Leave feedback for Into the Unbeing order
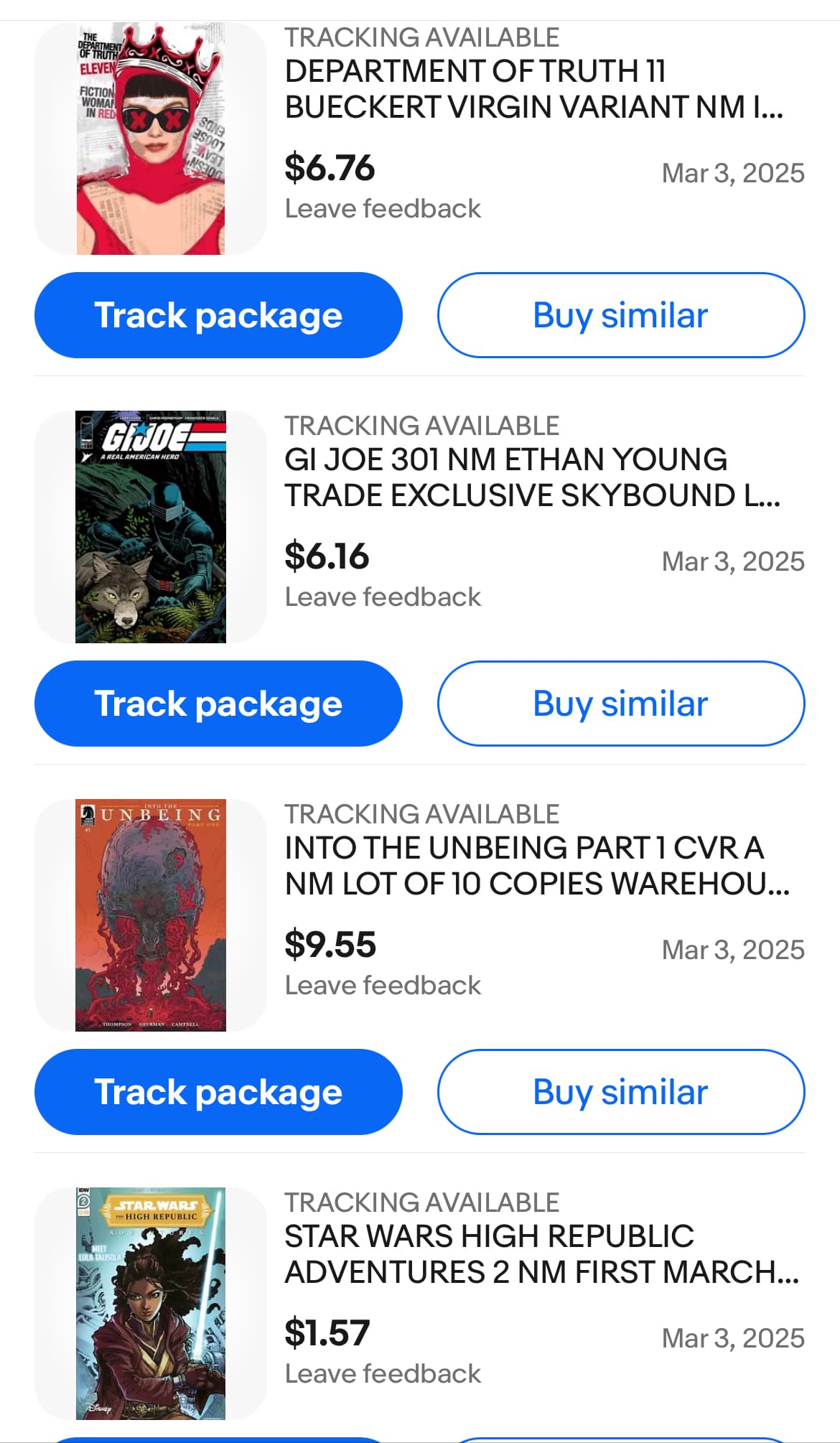The width and height of the screenshot is (840, 1443). (383, 986)
